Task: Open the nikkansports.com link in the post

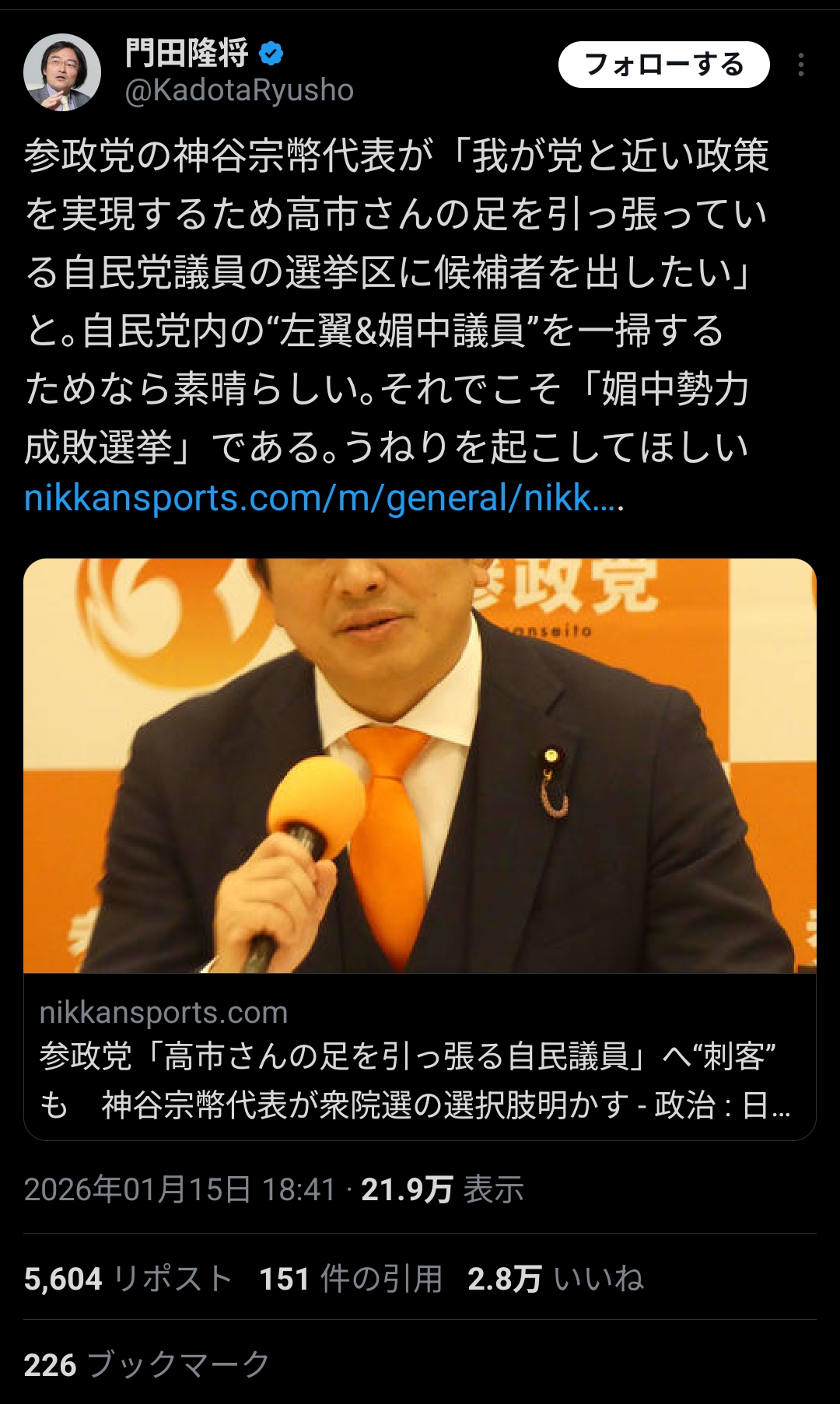Action: (324, 499)
